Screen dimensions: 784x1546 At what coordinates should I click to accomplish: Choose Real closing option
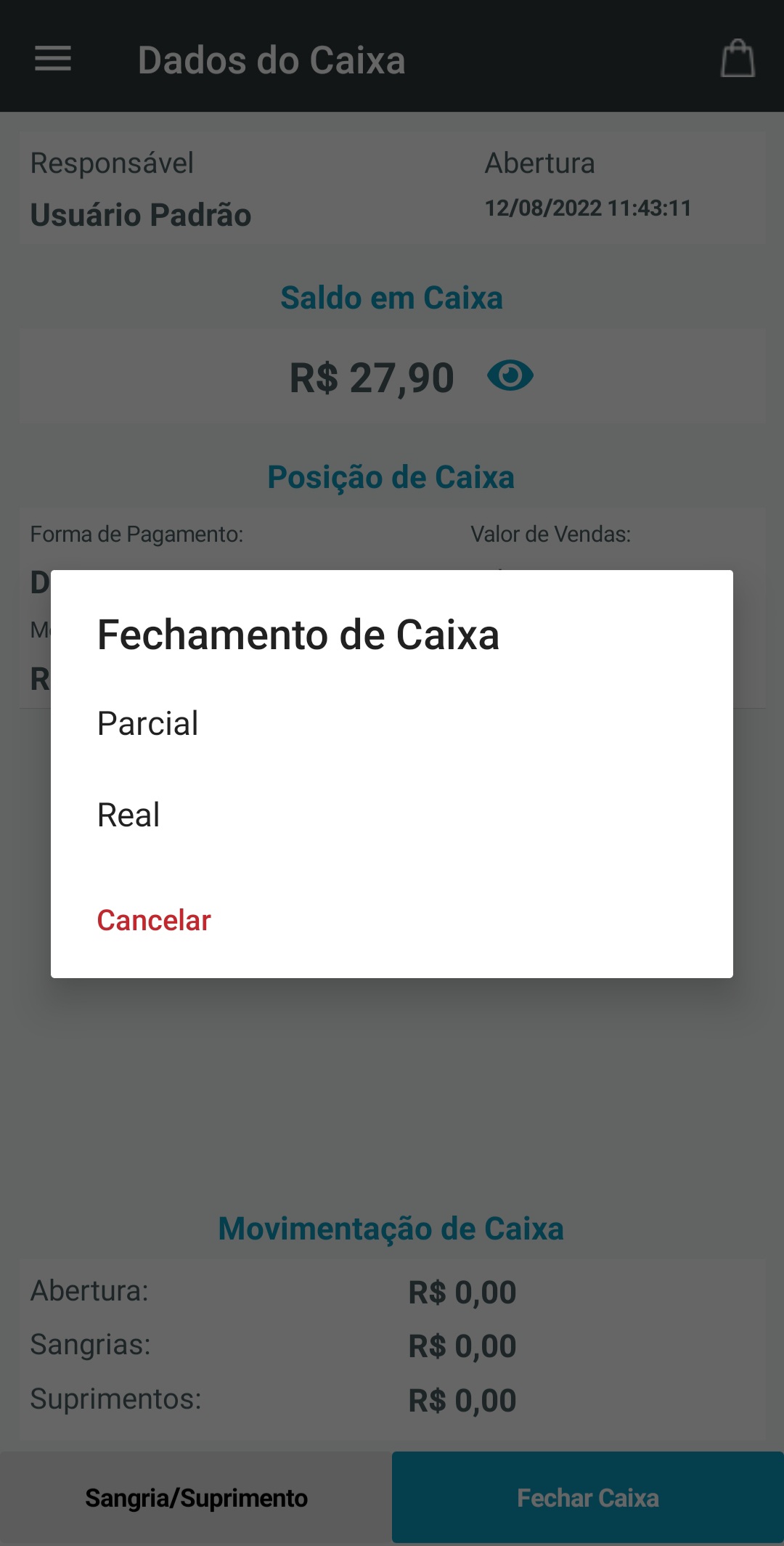click(x=129, y=815)
